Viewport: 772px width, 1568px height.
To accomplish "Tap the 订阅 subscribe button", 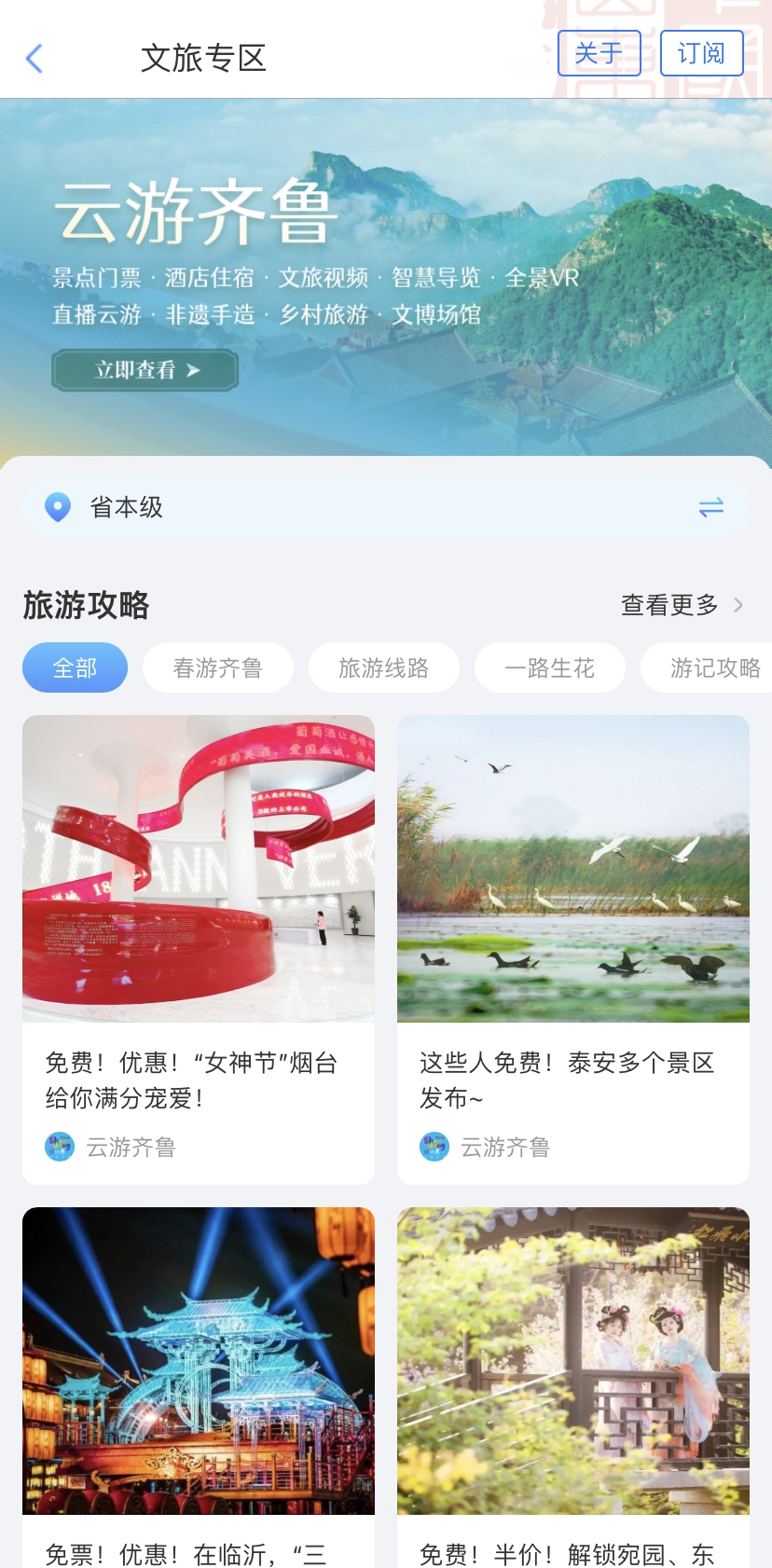I will pos(701,53).
